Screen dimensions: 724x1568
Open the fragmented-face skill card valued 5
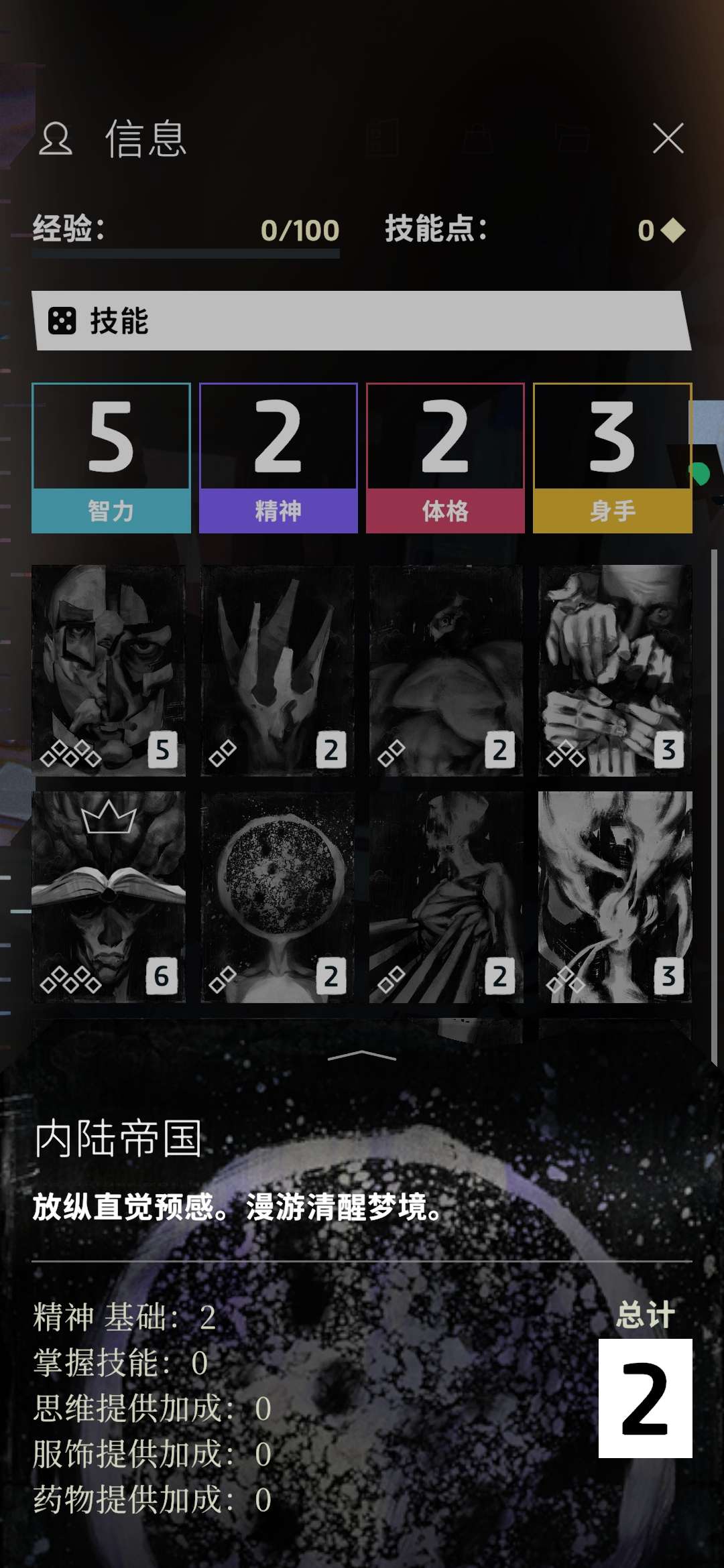point(109,670)
